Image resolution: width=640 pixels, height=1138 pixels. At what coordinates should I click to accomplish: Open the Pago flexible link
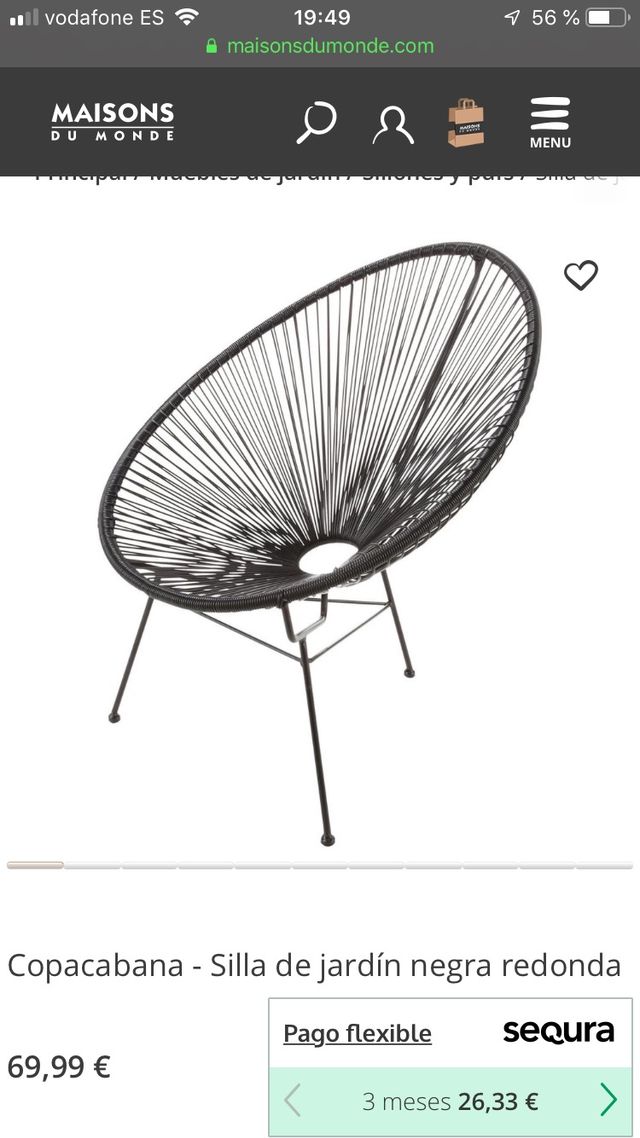[x=357, y=1033]
